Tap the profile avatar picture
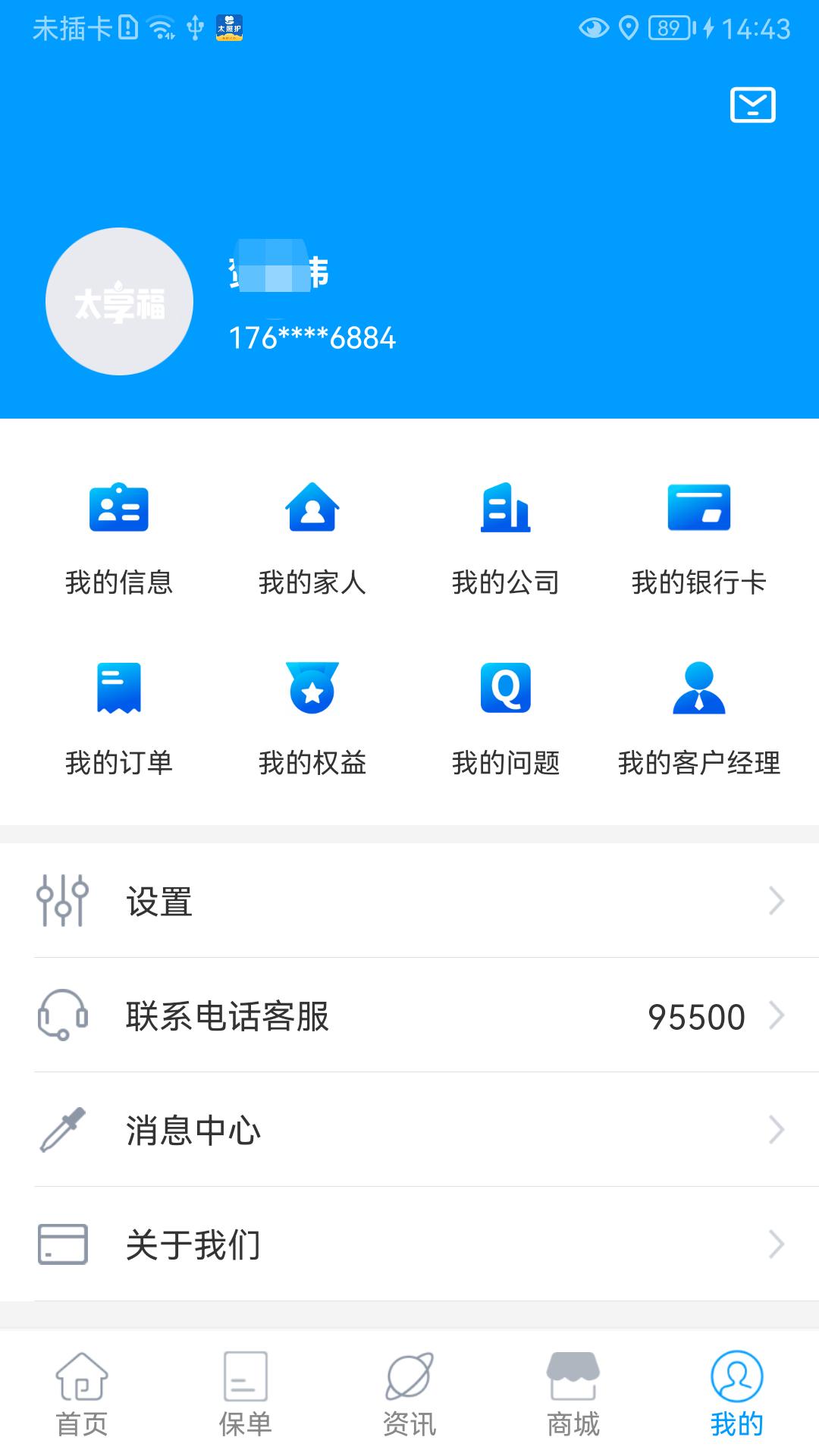 119,302
